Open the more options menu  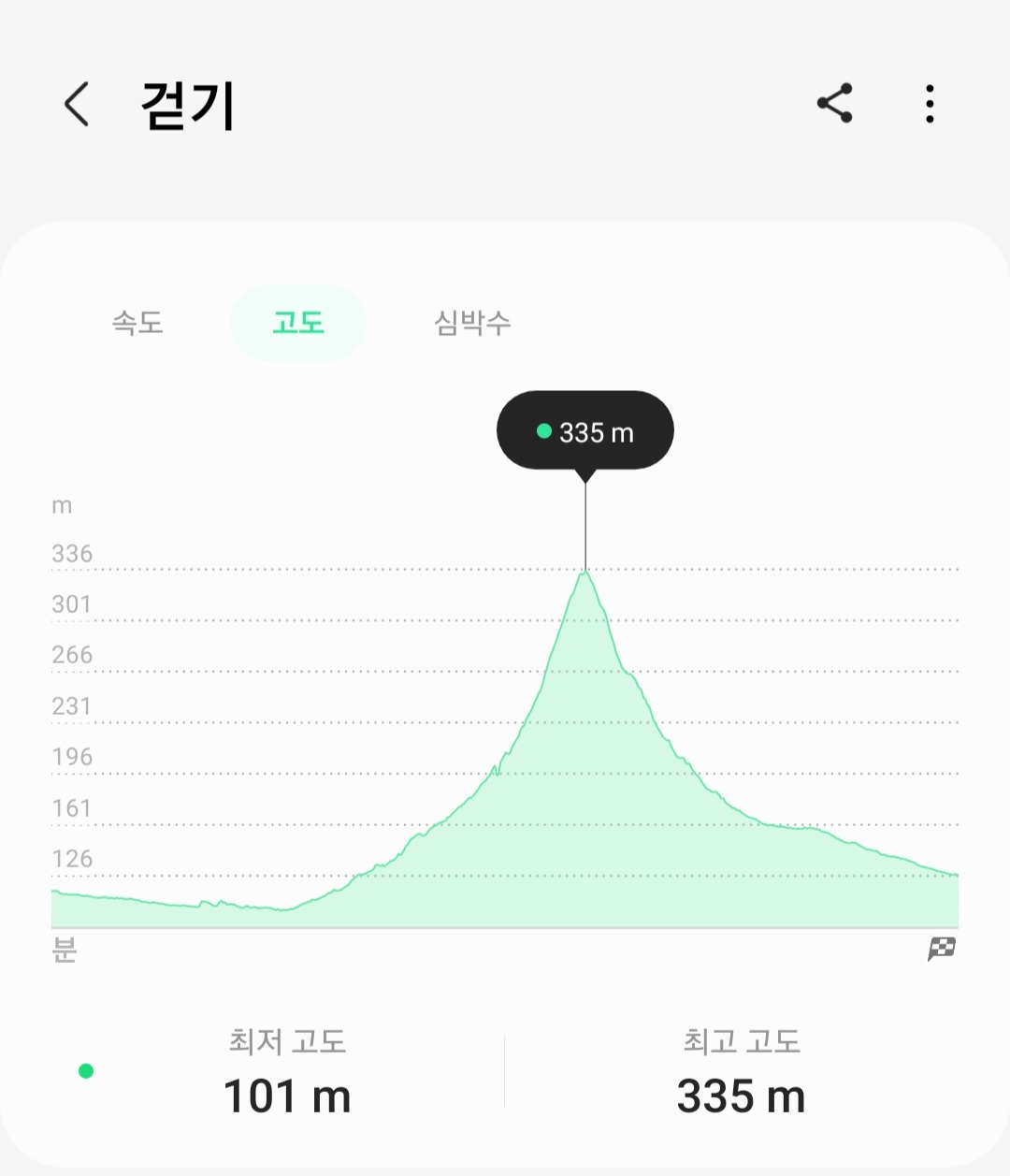(930, 104)
